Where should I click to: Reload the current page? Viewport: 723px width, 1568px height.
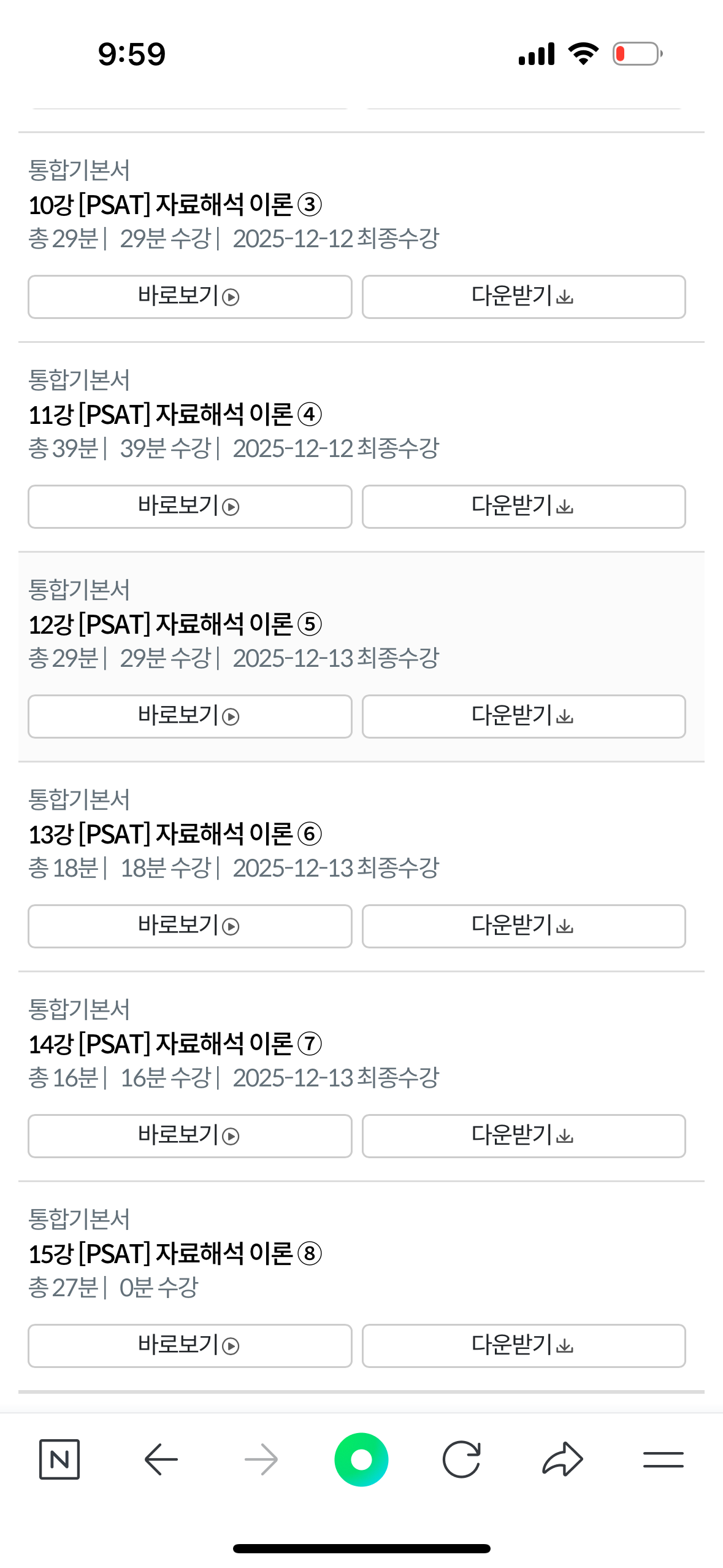(x=461, y=1459)
